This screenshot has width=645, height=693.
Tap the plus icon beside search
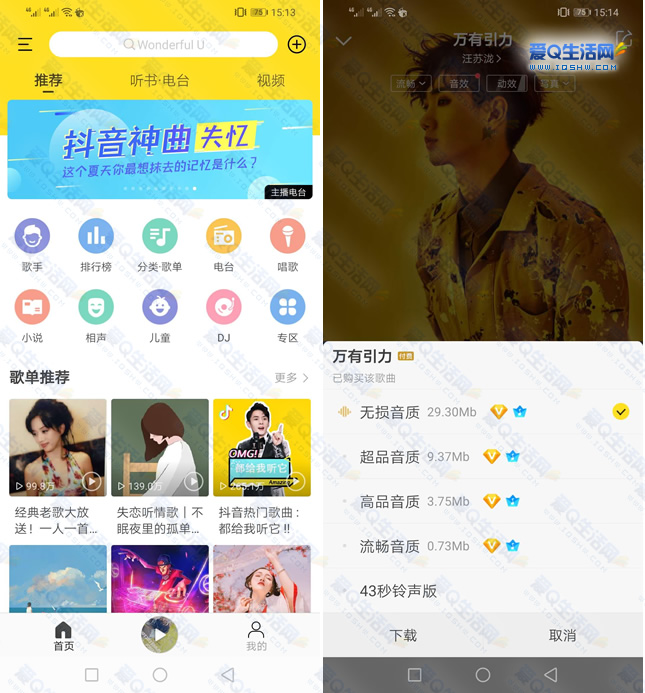pyautogui.click(x=296, y=44)
